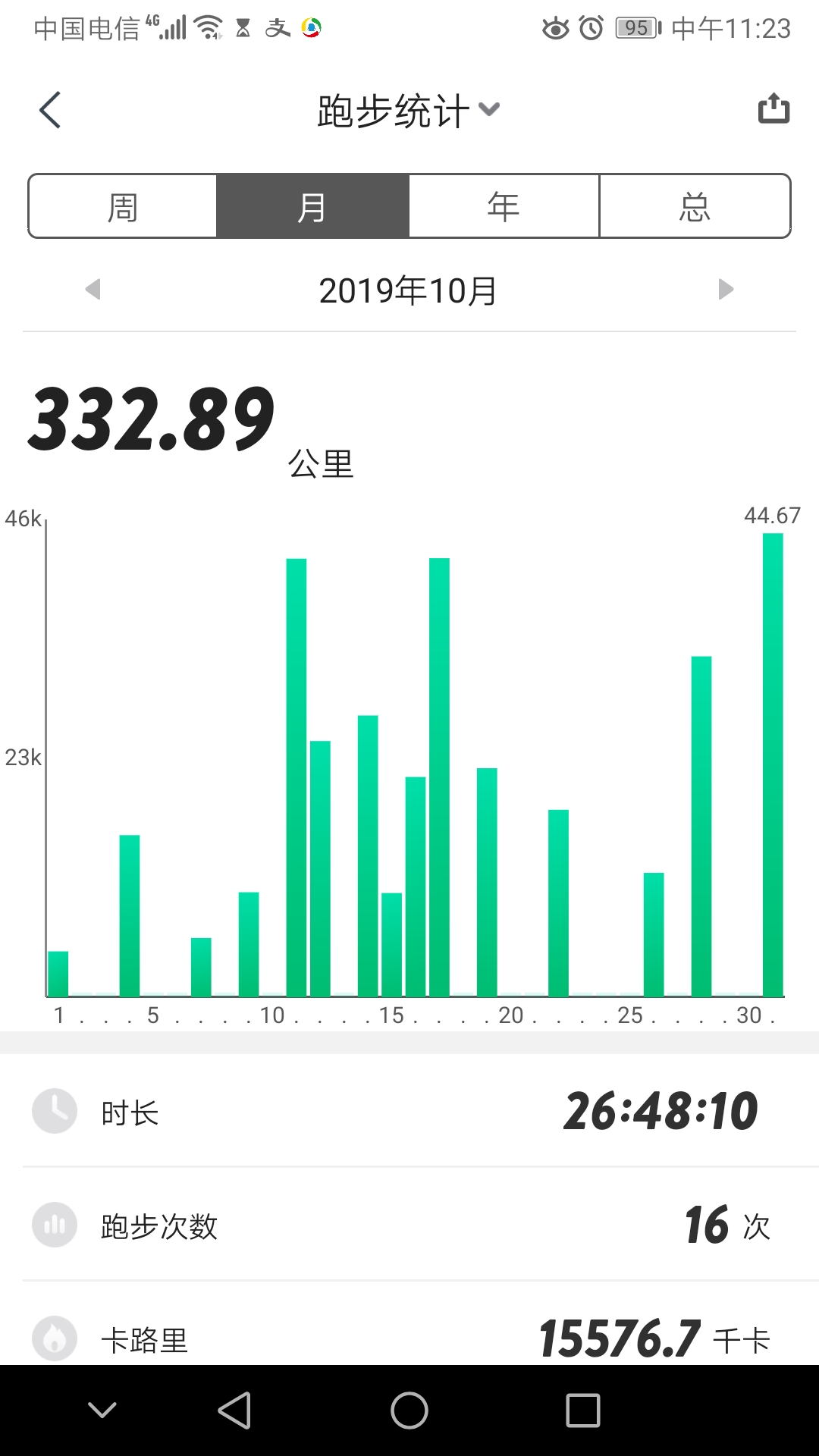819x1456 pixels.
Task: Tap the navigation bar collapse chevron
Action: pos(102,1409)
